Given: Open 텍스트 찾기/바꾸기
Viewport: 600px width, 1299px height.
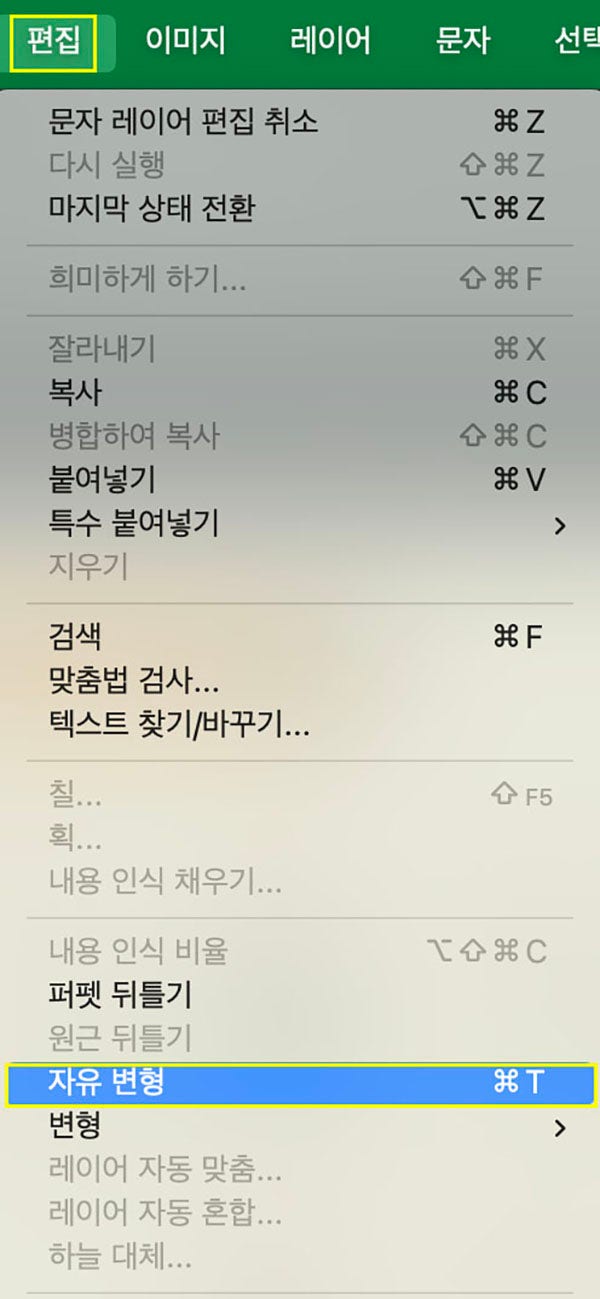Looking at the screenshot, I should [x=179, y=724].
